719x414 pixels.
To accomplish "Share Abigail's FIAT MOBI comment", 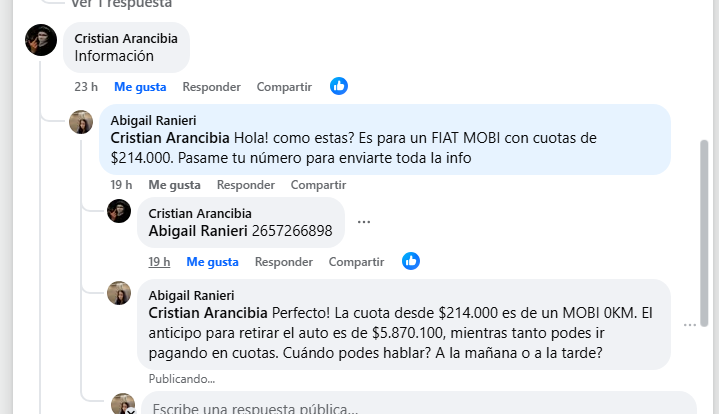I will click(x=318, y=185).
